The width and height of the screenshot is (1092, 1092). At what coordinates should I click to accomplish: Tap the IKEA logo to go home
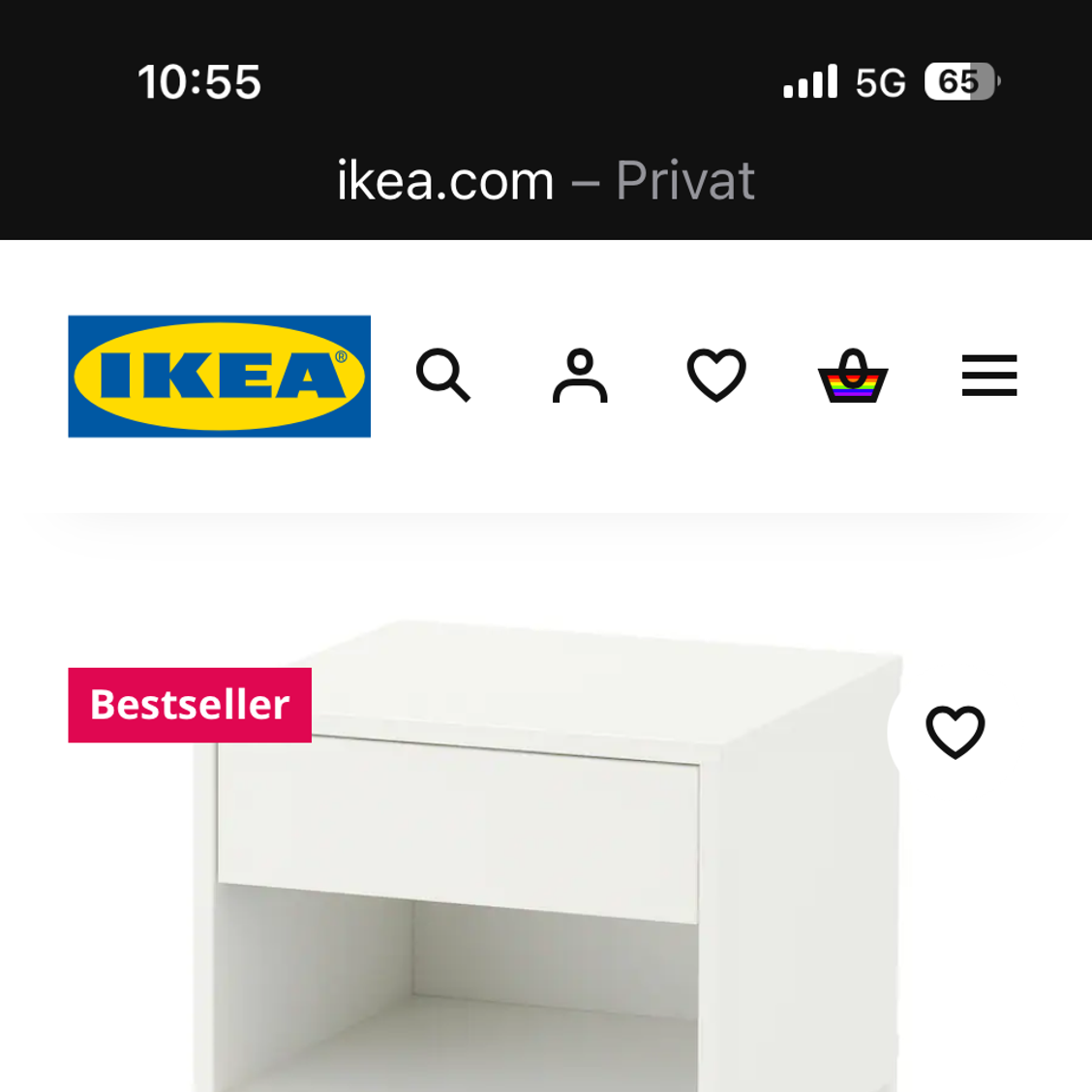point(220,377)
